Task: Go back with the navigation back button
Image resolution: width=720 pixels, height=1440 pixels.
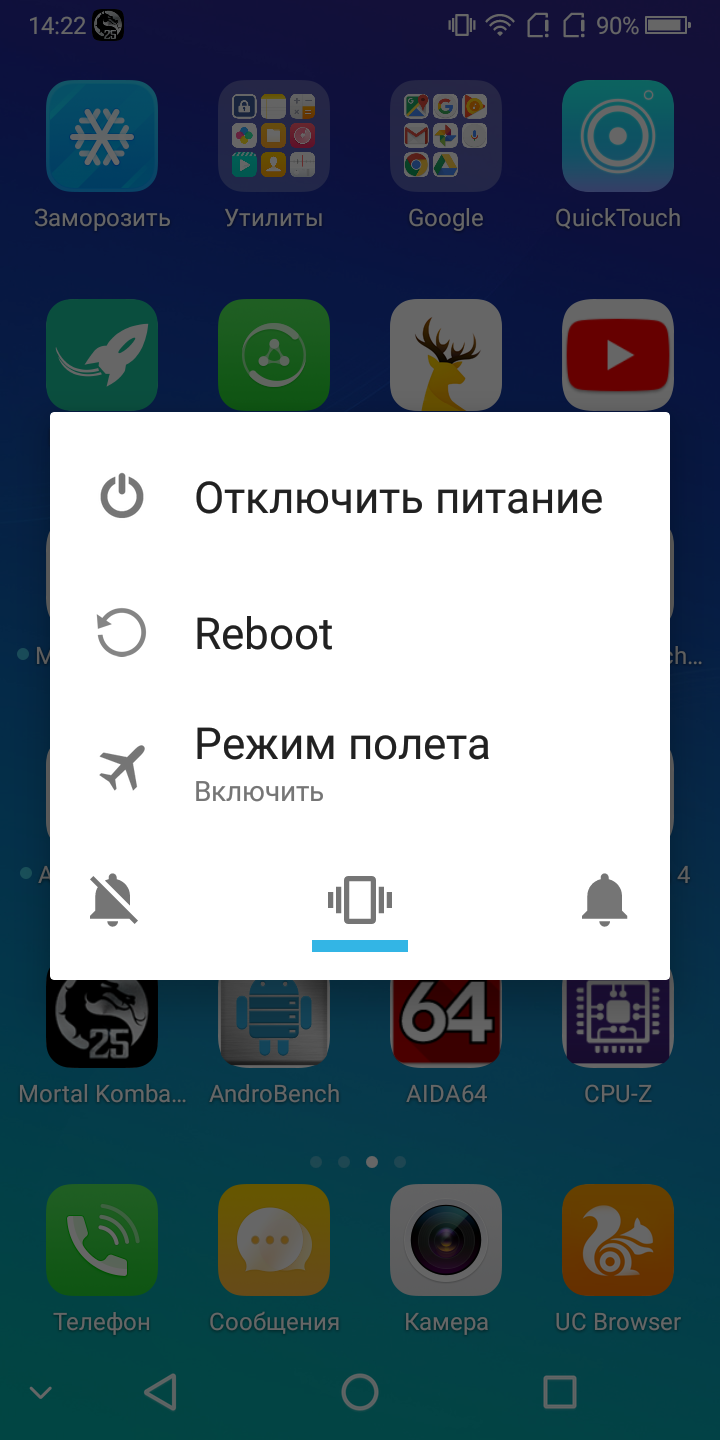Action: [x=160, y=1391]
